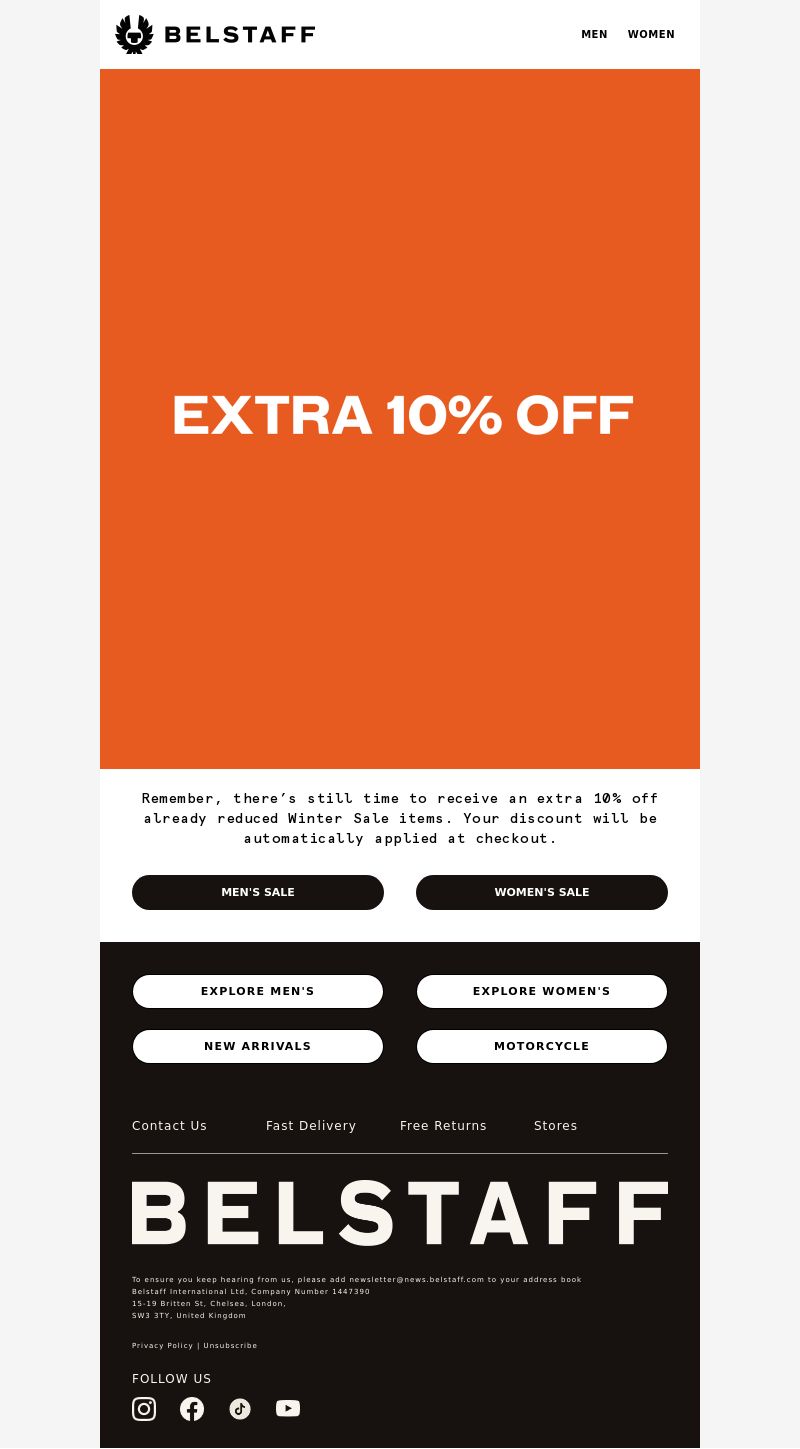
Task: Open New Arrivals
Action: (258, 1046)
